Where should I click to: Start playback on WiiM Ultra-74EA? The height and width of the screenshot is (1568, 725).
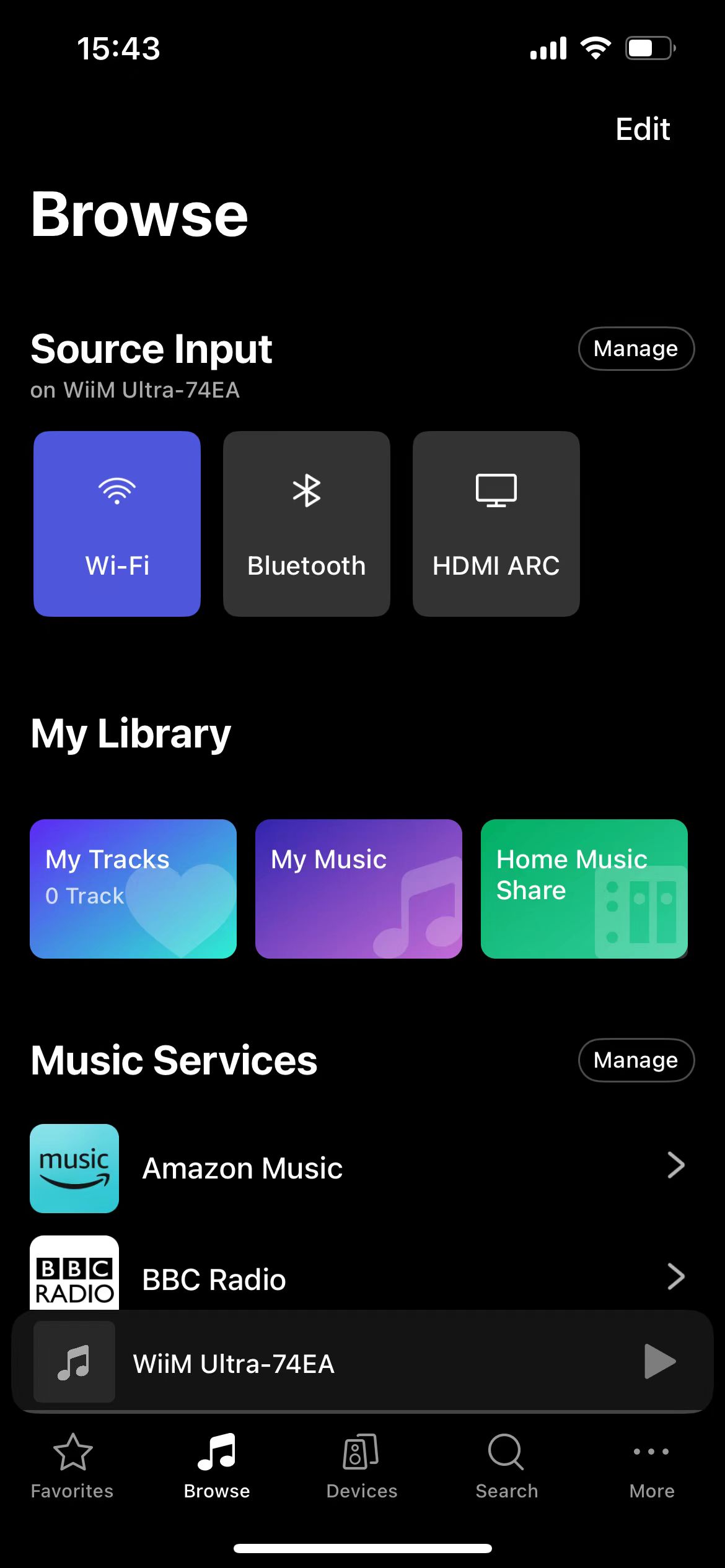click(660, 1361)
